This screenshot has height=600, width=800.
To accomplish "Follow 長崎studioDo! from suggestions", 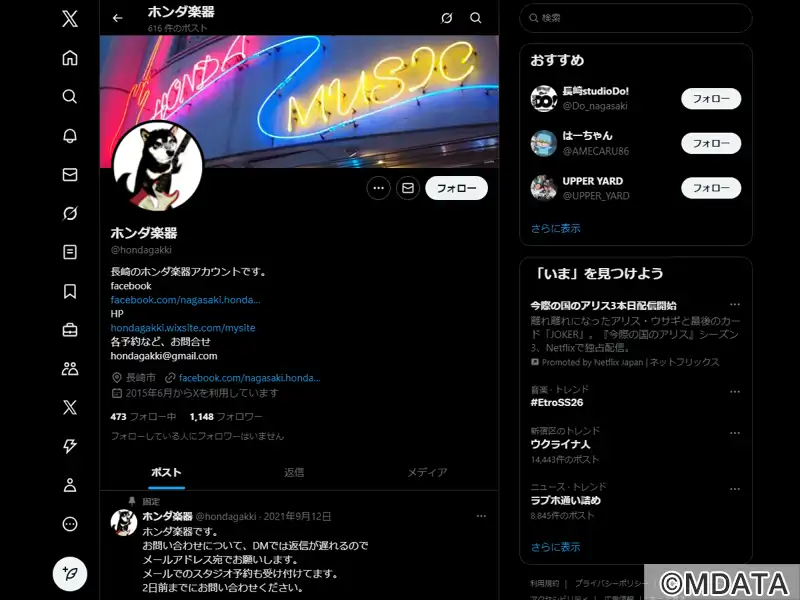I will (x=711, y=99).
